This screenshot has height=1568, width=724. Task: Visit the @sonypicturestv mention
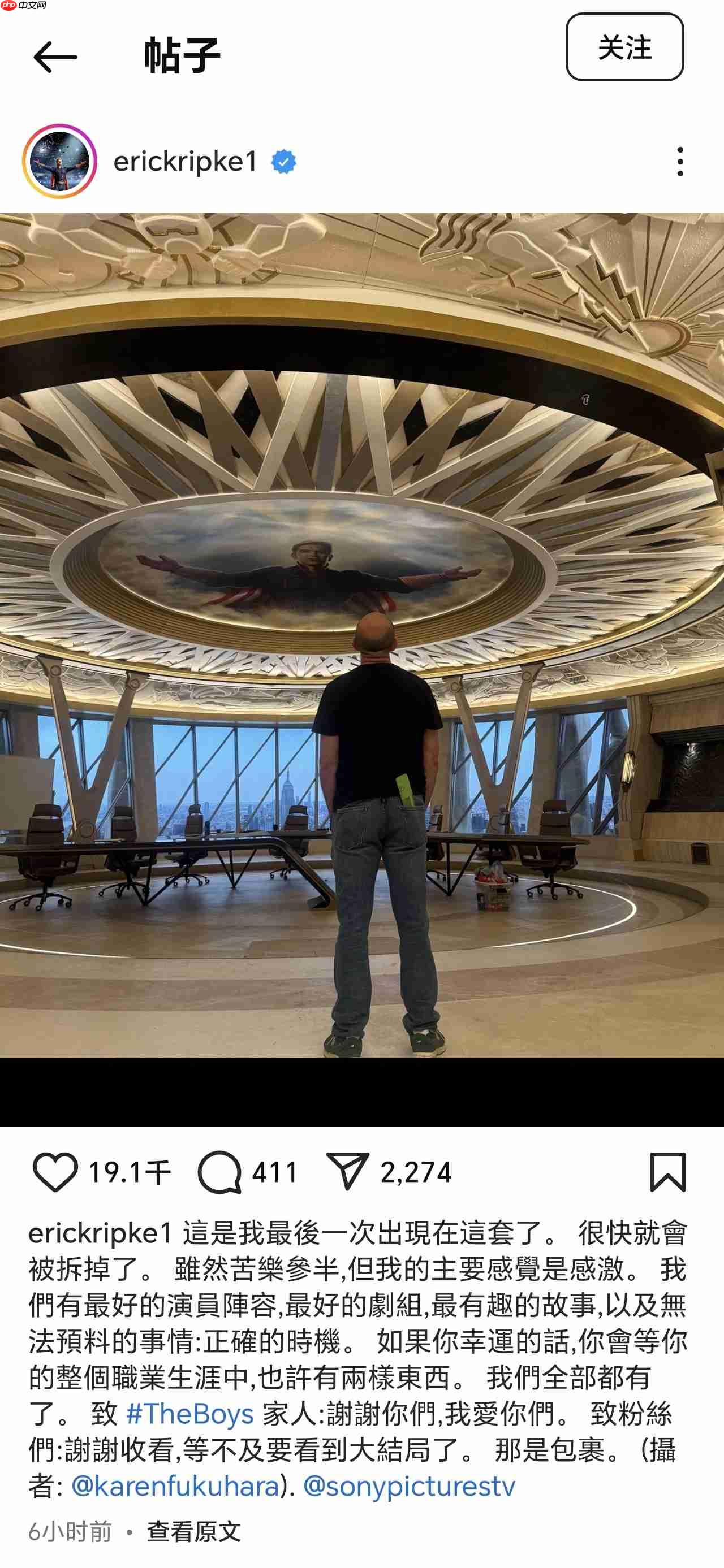(x=408, y=1486)
